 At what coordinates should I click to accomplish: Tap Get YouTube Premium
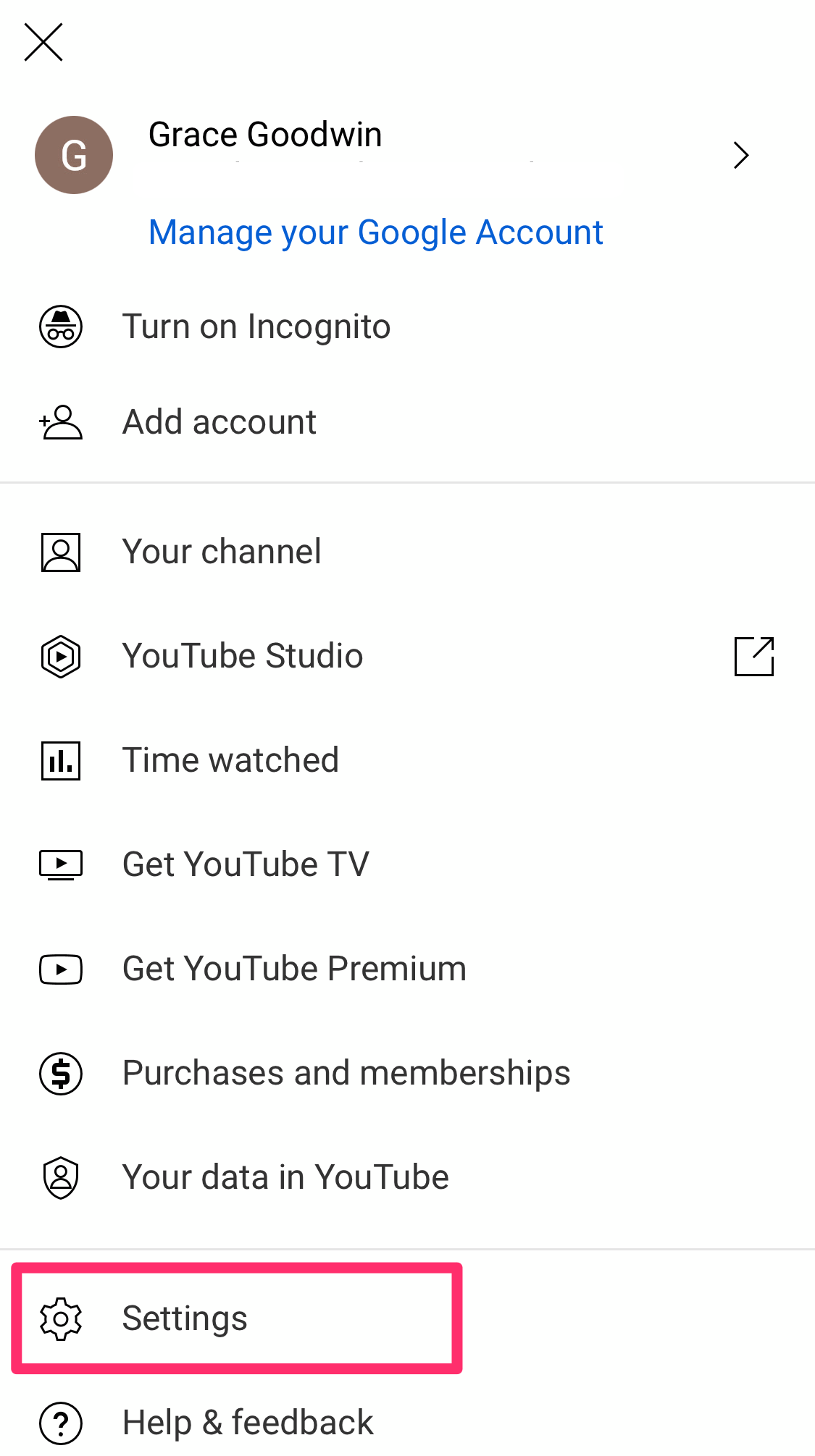pyautogui.click(x=407, y=969)
